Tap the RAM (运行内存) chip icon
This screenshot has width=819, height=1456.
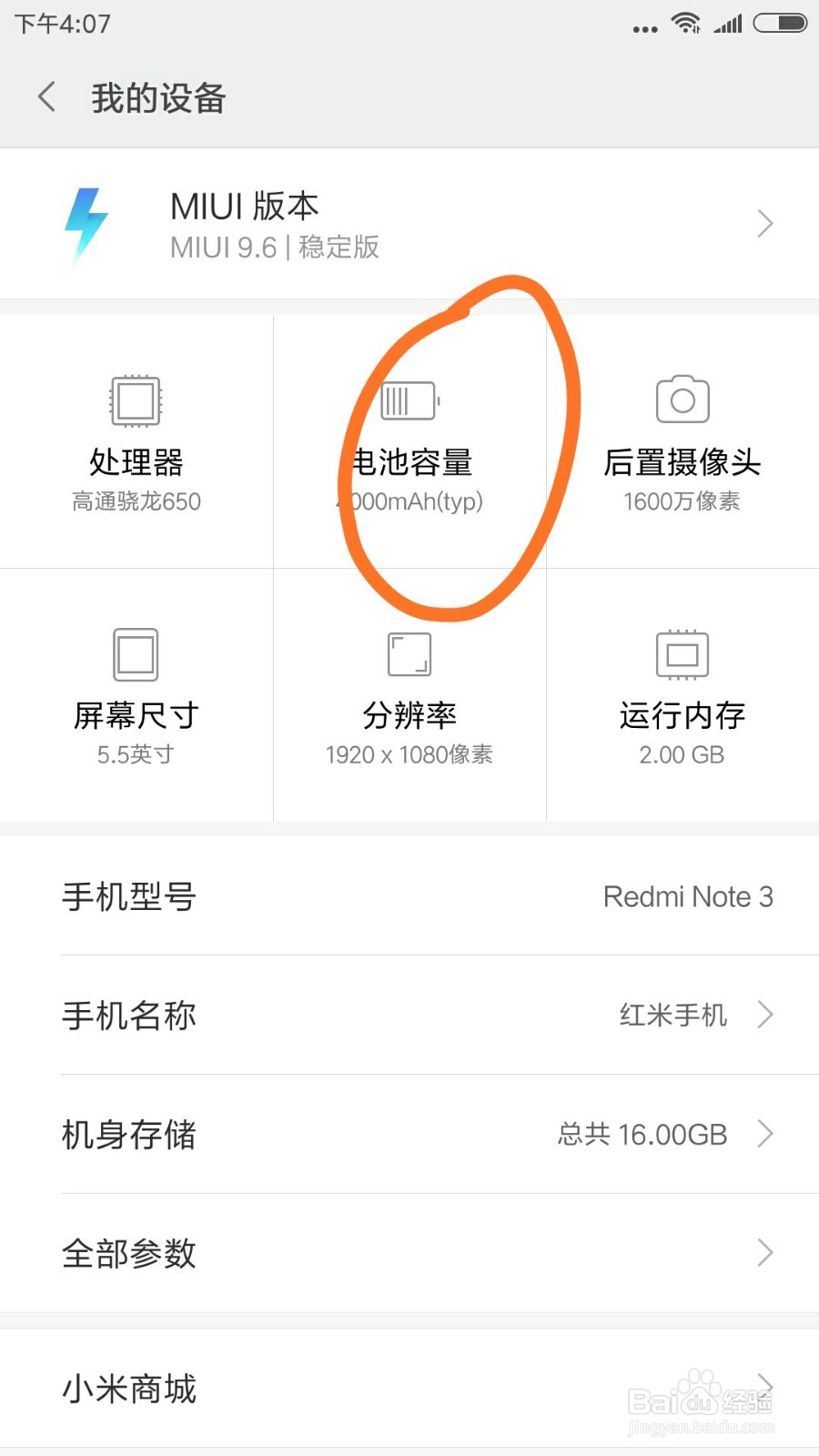pos(682,653)
